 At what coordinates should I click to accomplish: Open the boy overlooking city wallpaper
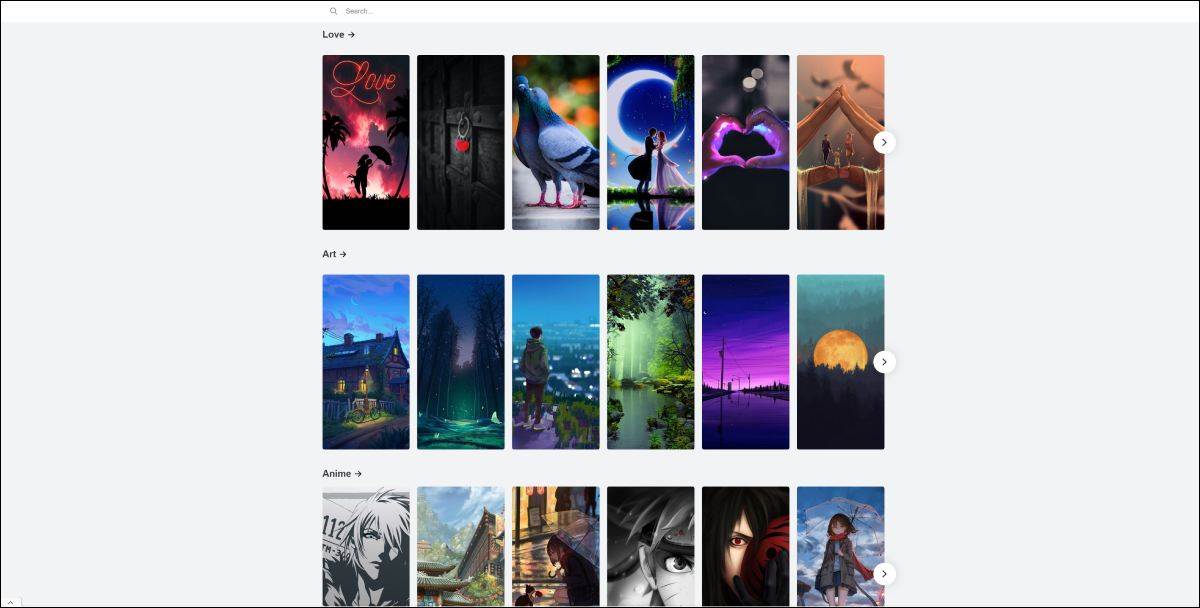click(x=556, y=362)
